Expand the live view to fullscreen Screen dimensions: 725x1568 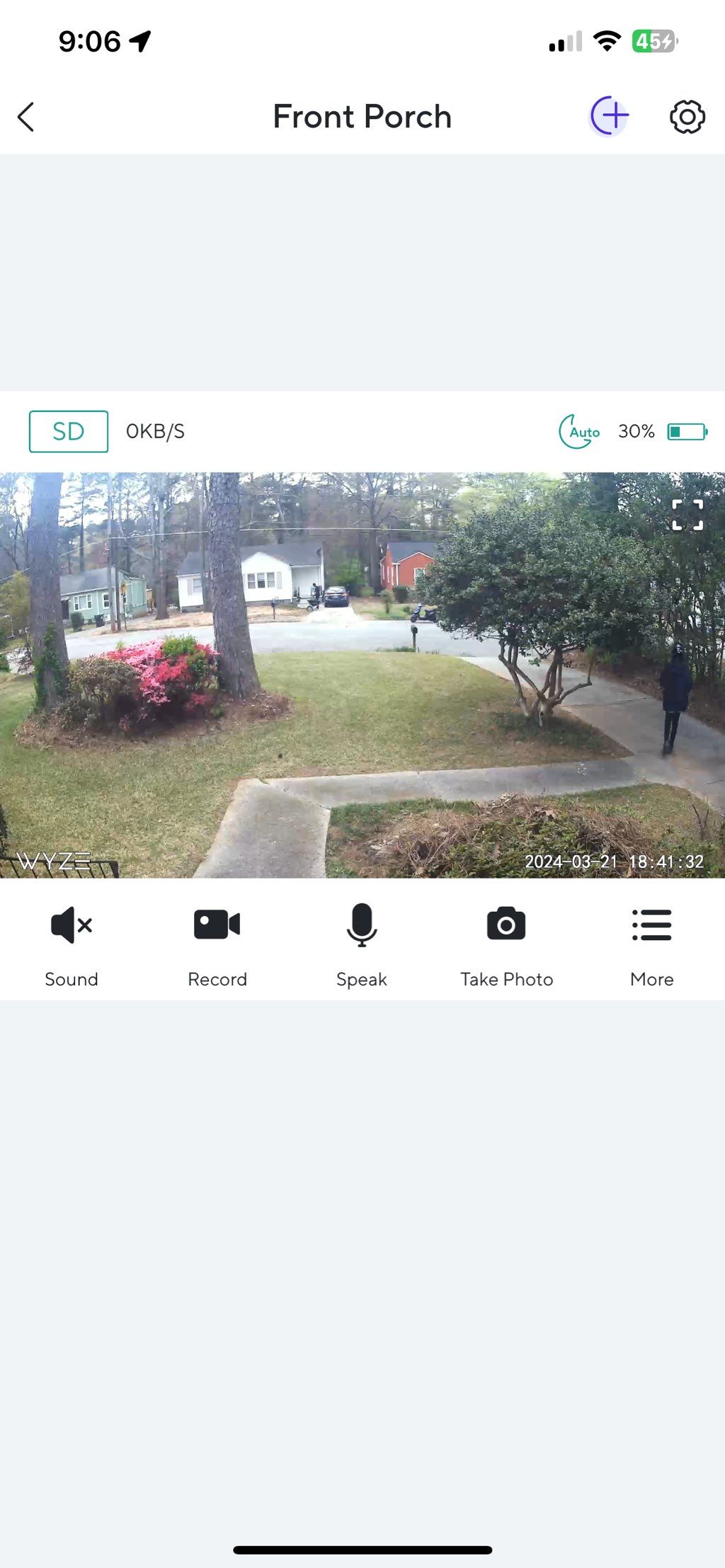click(x=687, y=515)
